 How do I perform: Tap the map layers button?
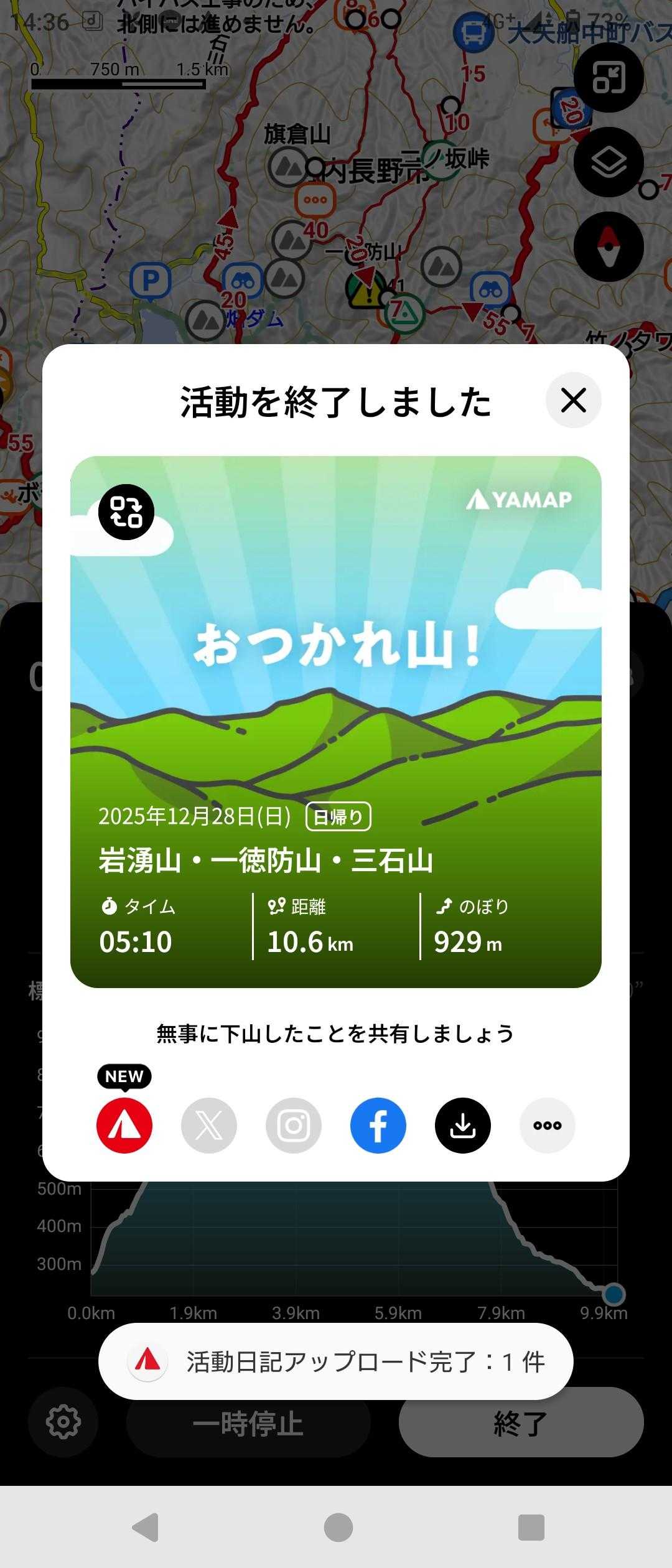click(609, 162)
